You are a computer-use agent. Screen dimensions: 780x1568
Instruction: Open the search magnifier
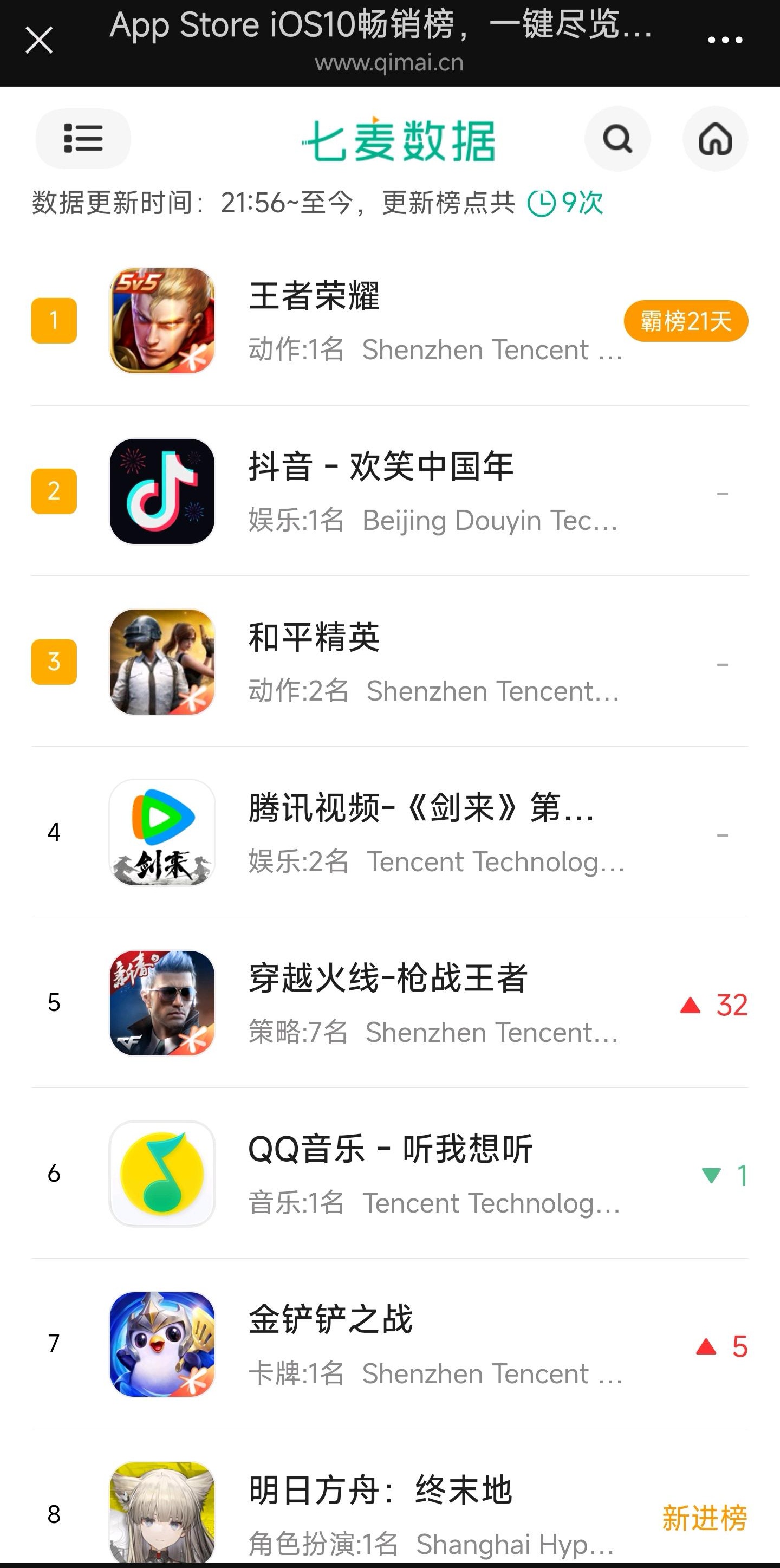(617, 139)
